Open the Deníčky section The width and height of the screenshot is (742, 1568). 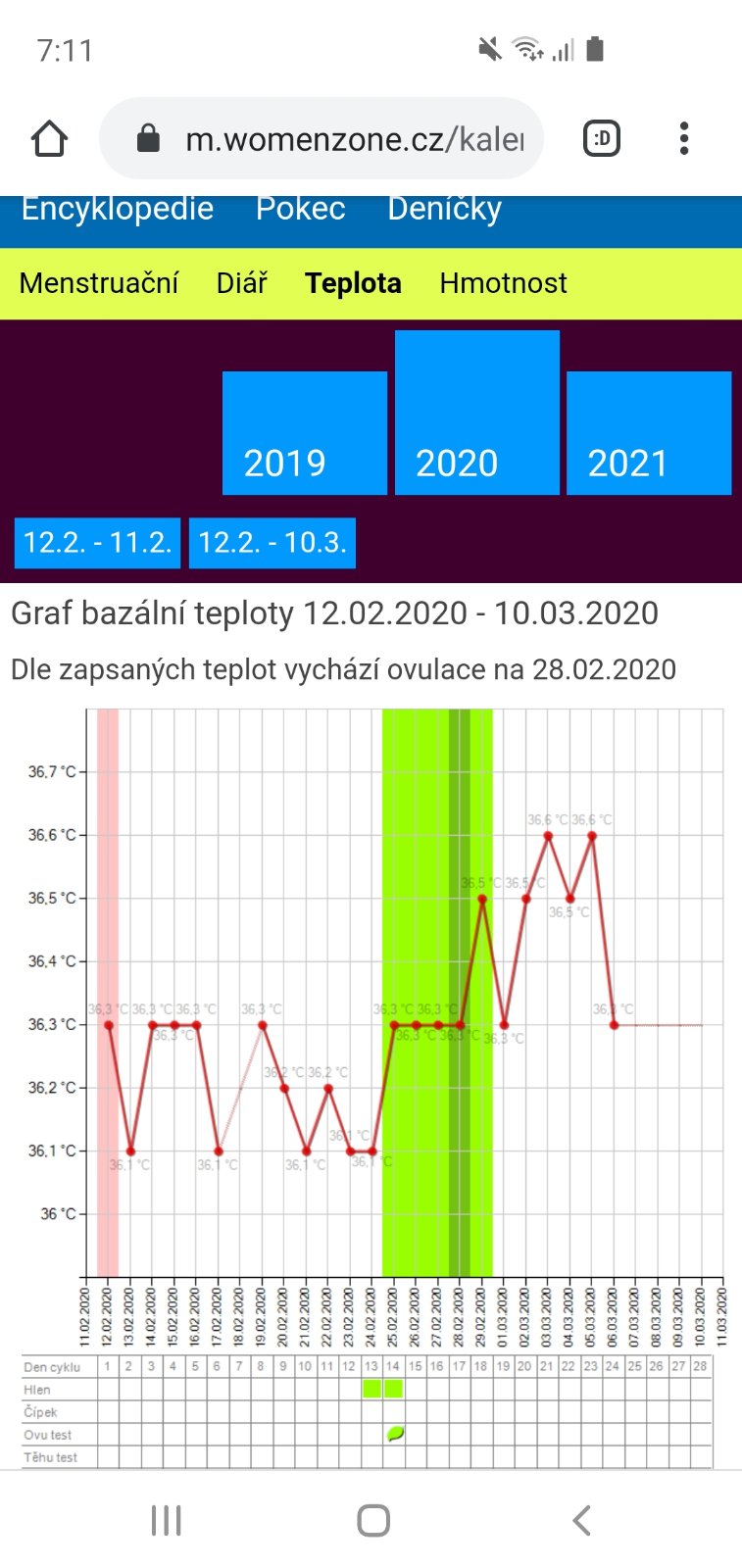pyautogui.click(x=444, y=210)
